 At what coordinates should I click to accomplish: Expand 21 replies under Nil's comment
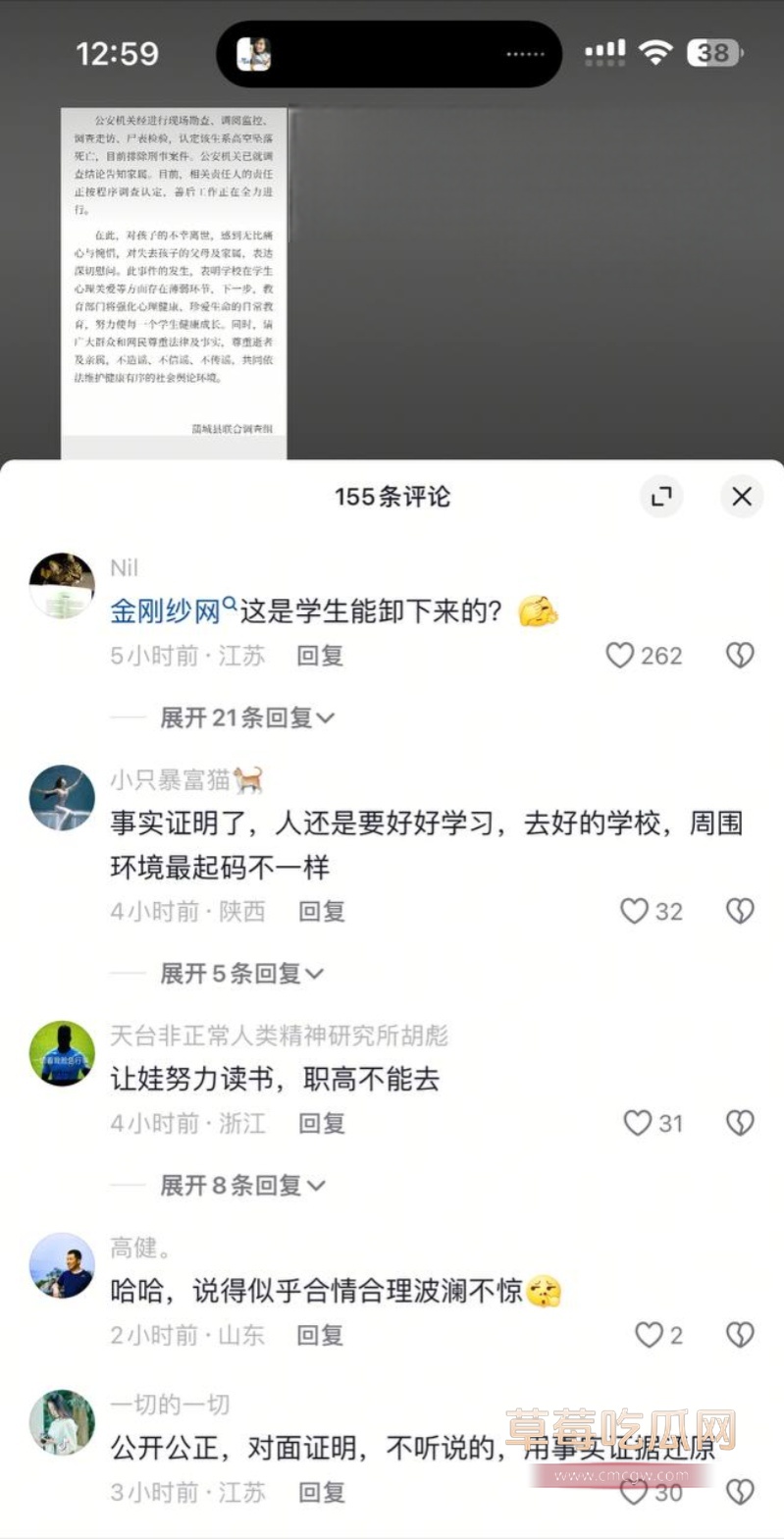(247, 718)
